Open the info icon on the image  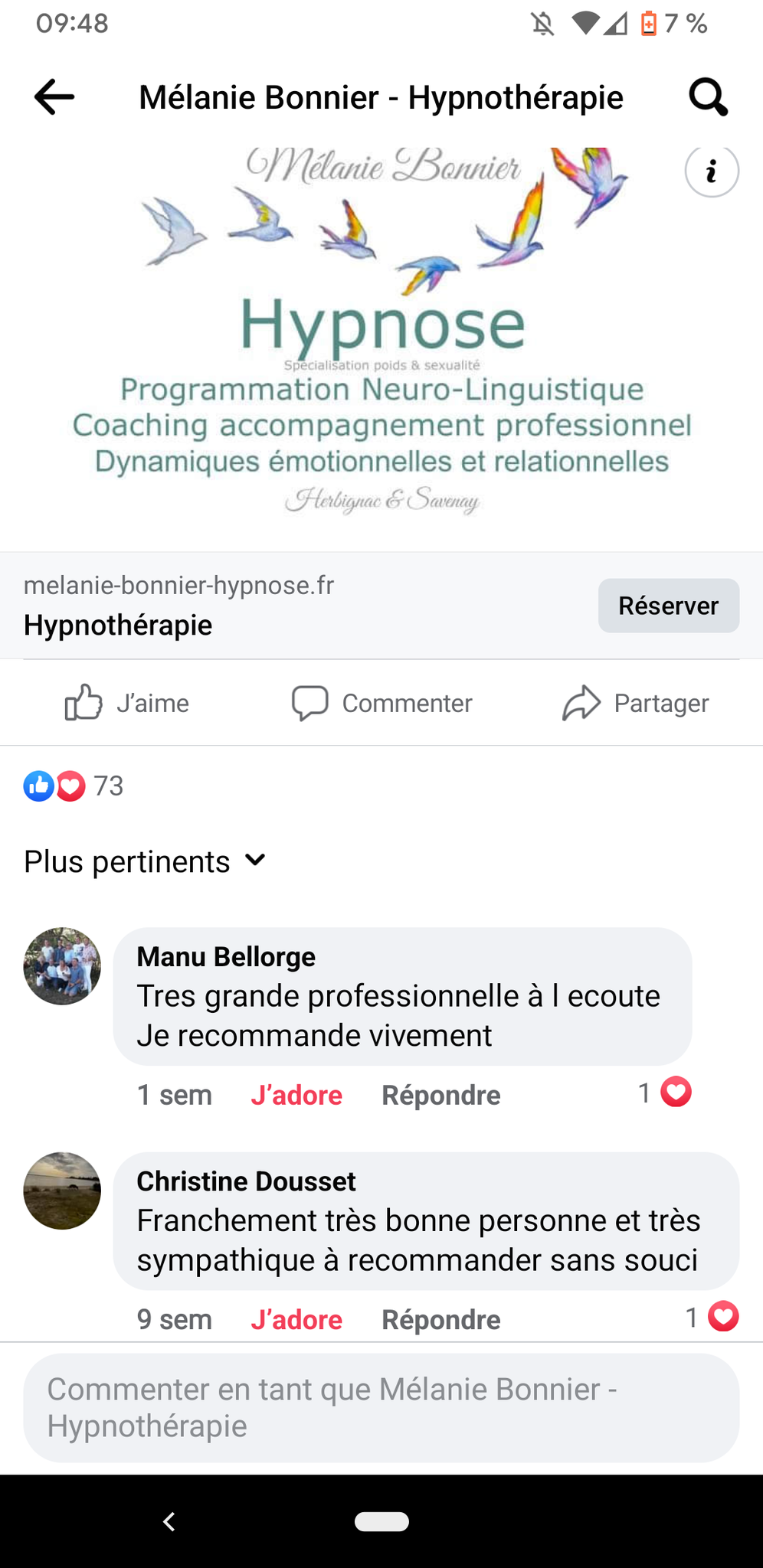(x=712, y=171)
